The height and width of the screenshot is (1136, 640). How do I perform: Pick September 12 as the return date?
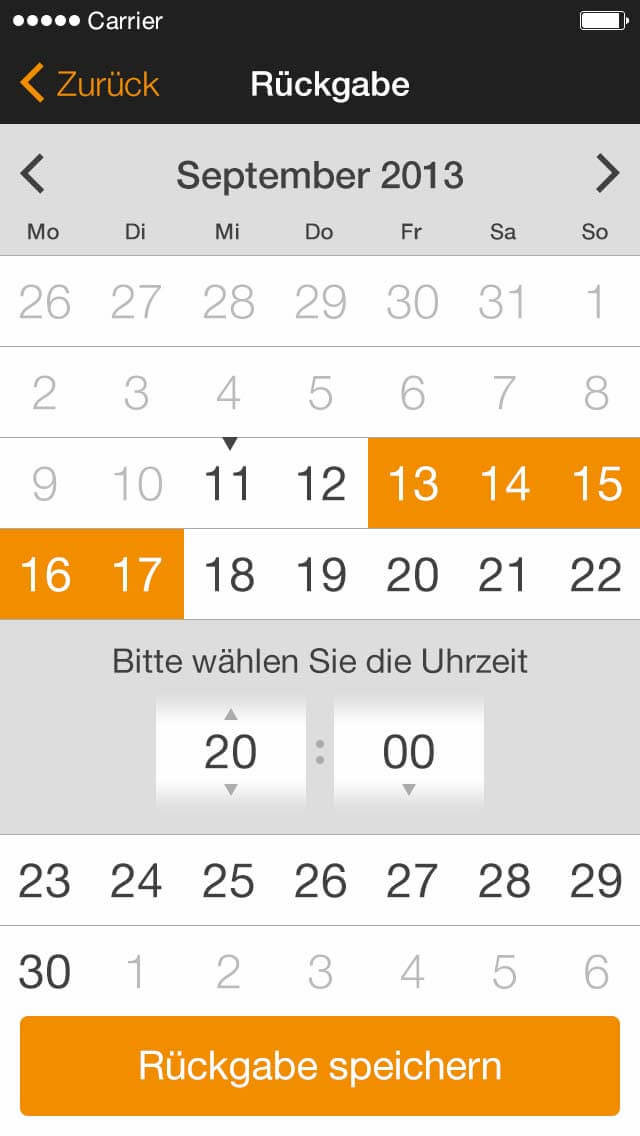(x=320, y=484)
